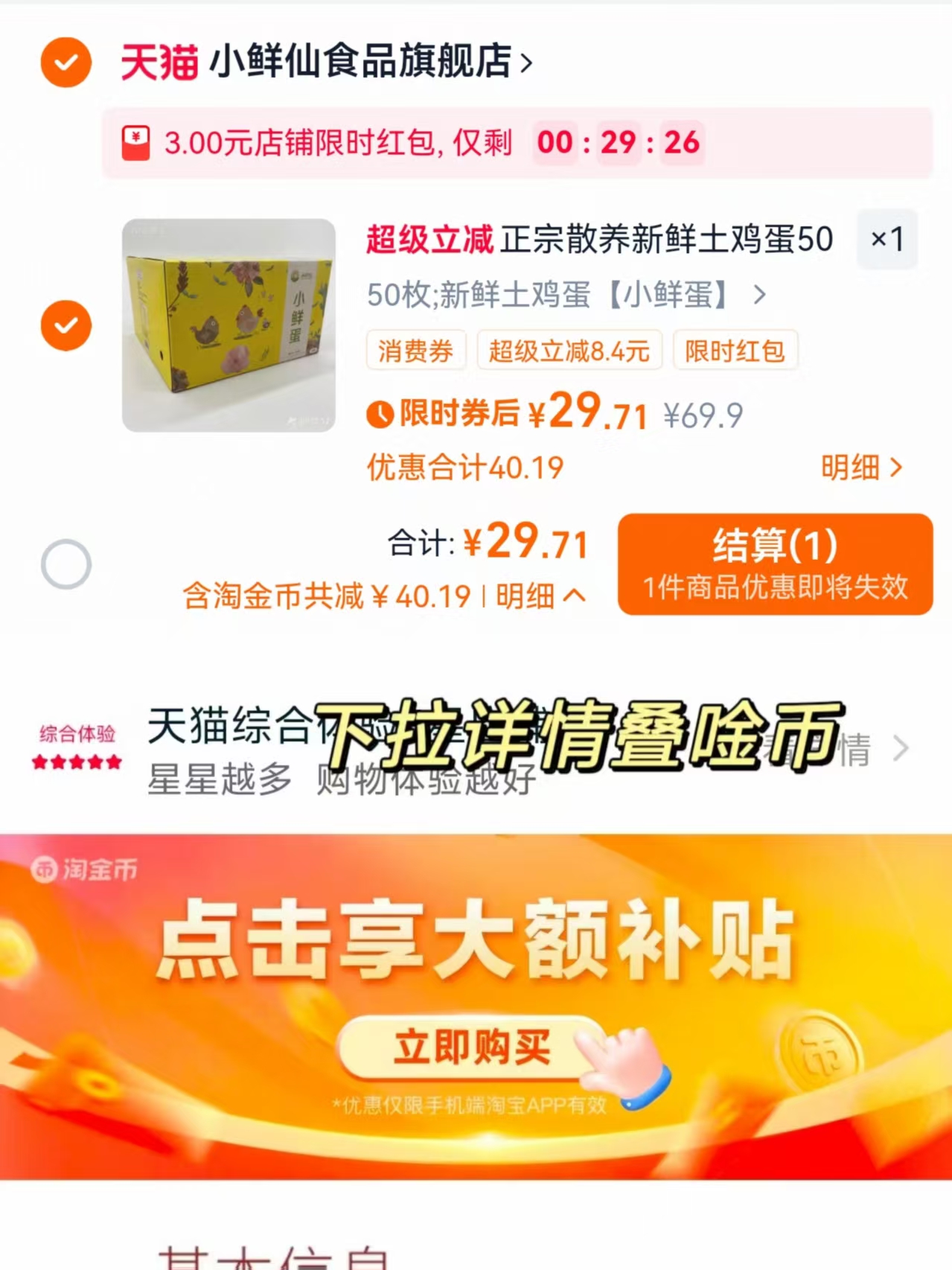Image resolution: width=952 pixels, height=1270 pixels.
Task: Click the egg carton product thumbnail
Action: click(228, 325)
